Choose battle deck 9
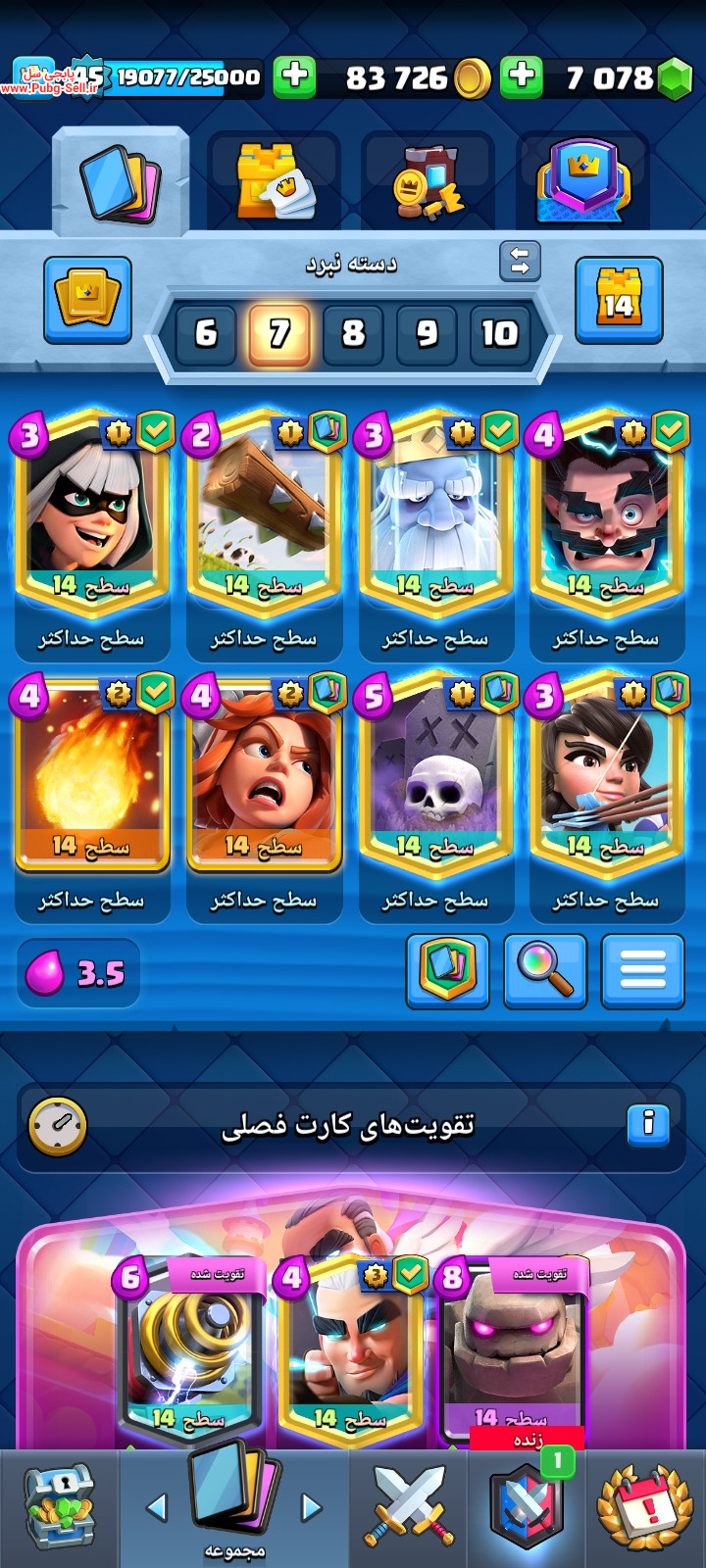Viewport: 706px width, 1568px height. [427, 333]
